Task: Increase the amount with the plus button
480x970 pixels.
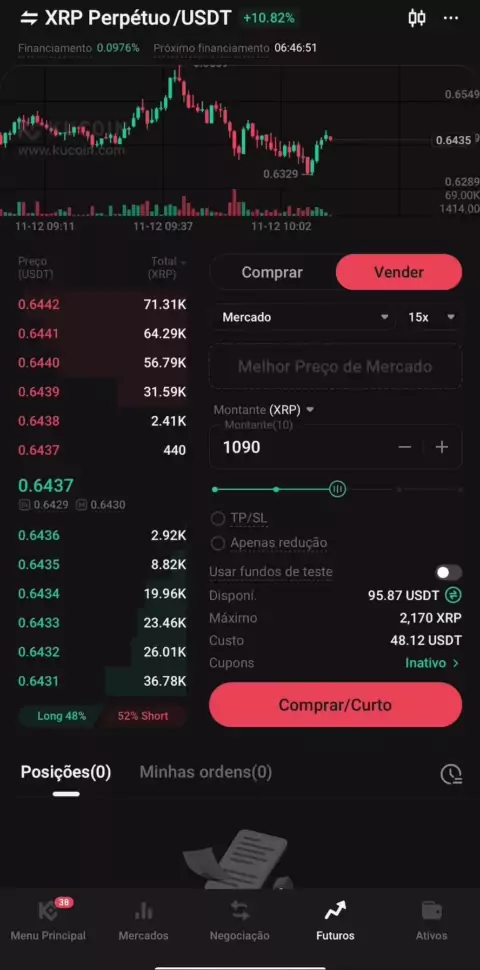Action: coord(442,447)
